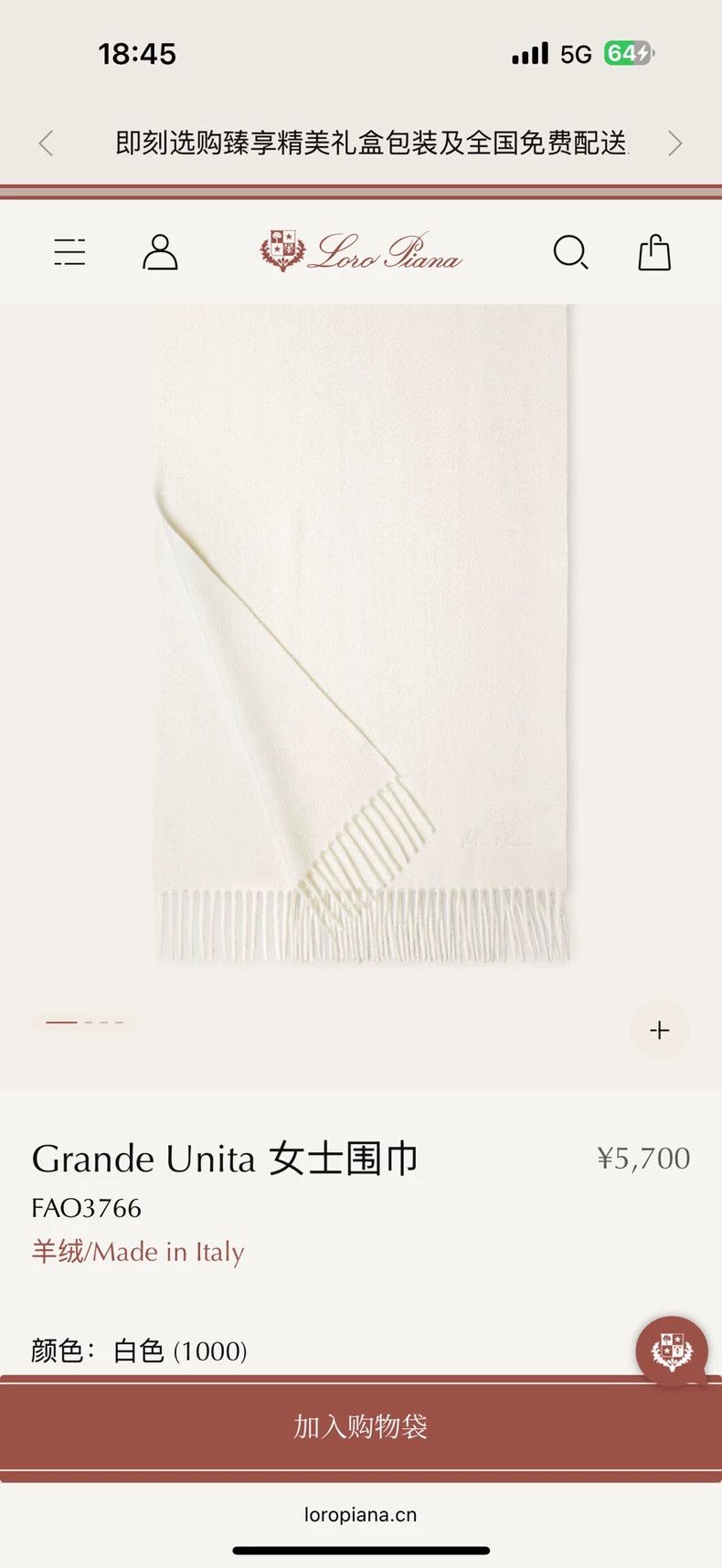Tap 加入购物袋 to add to bag
Viewport: 722px width, 1568px height.
click(361, 1426)
